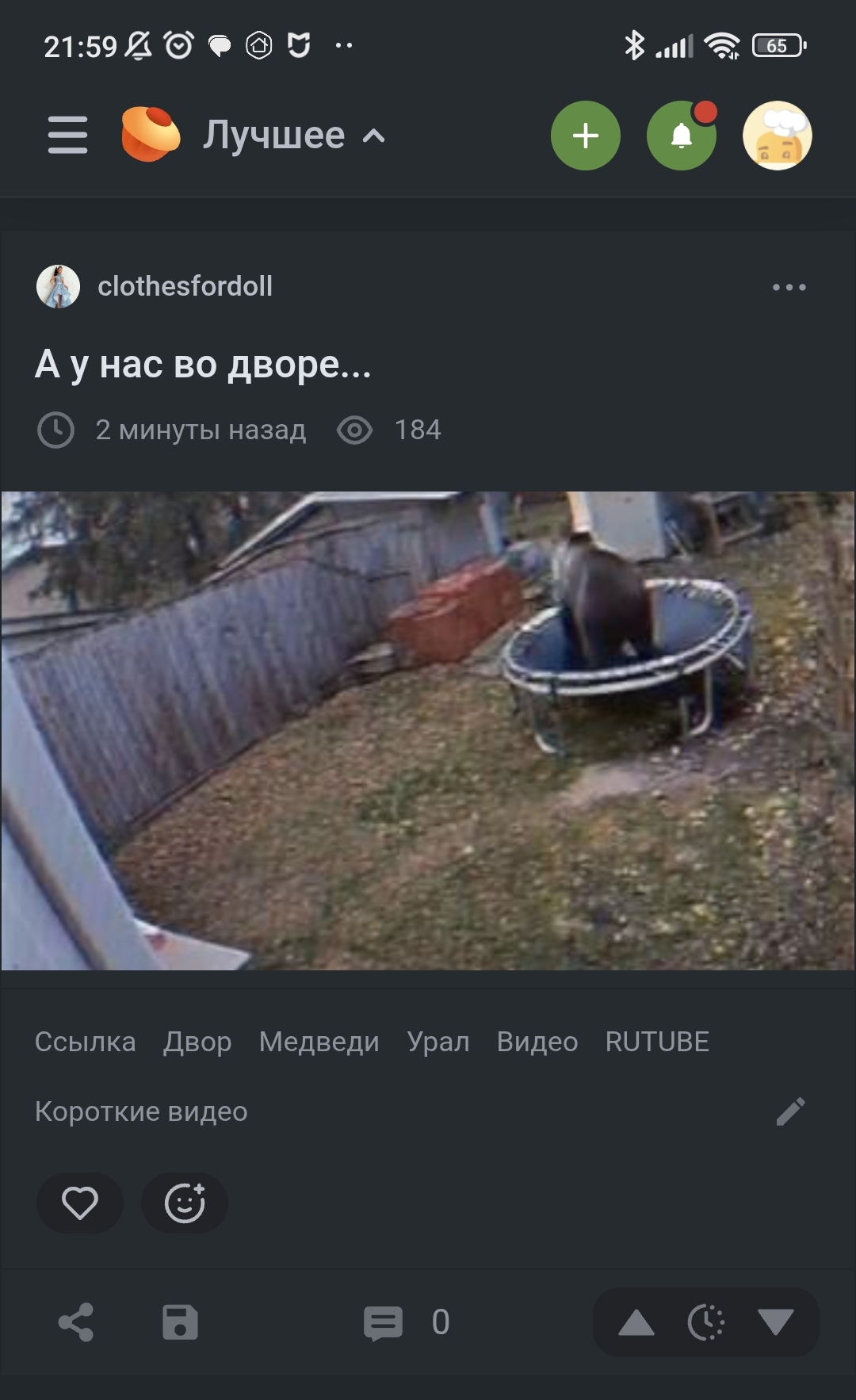Image resolution: width=856 pixels, height=1400 pixels.
Task: Upvote the post with the up arrow
Action: point(636,1322)
